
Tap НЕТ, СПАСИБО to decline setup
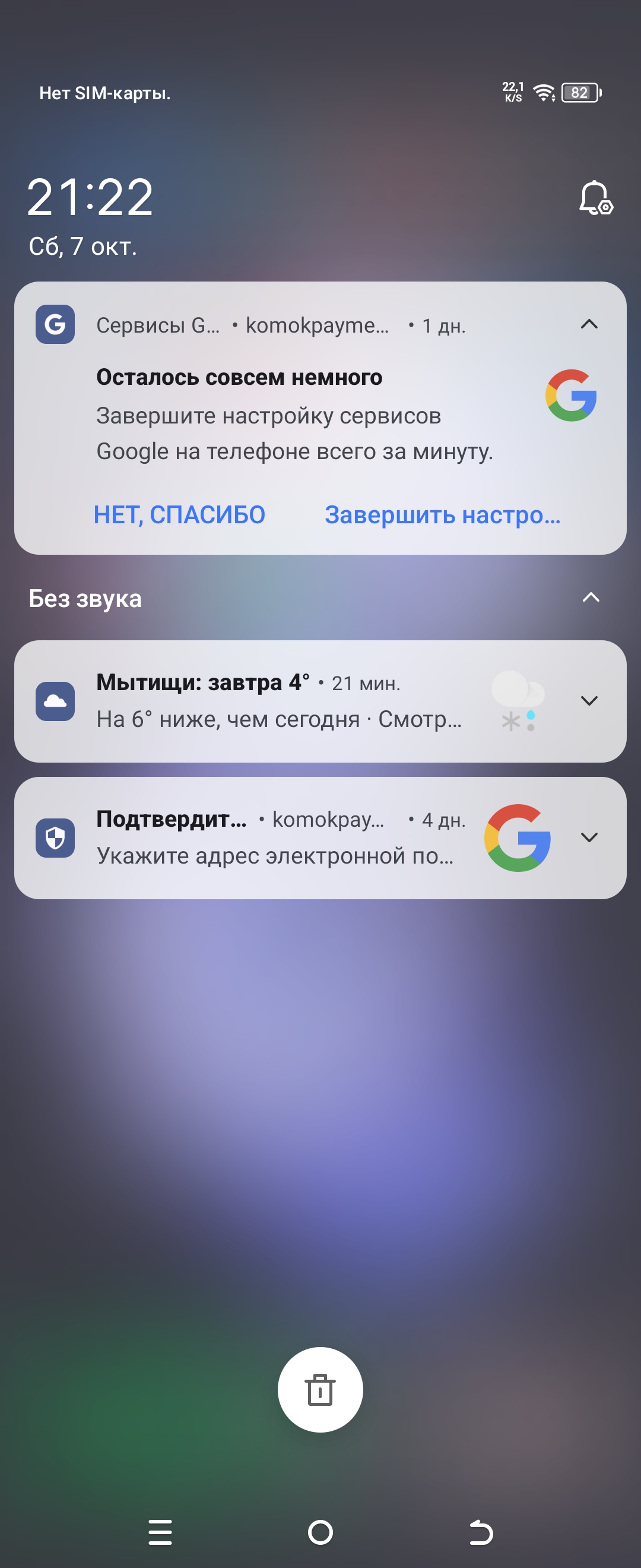[x=179, y=515]
